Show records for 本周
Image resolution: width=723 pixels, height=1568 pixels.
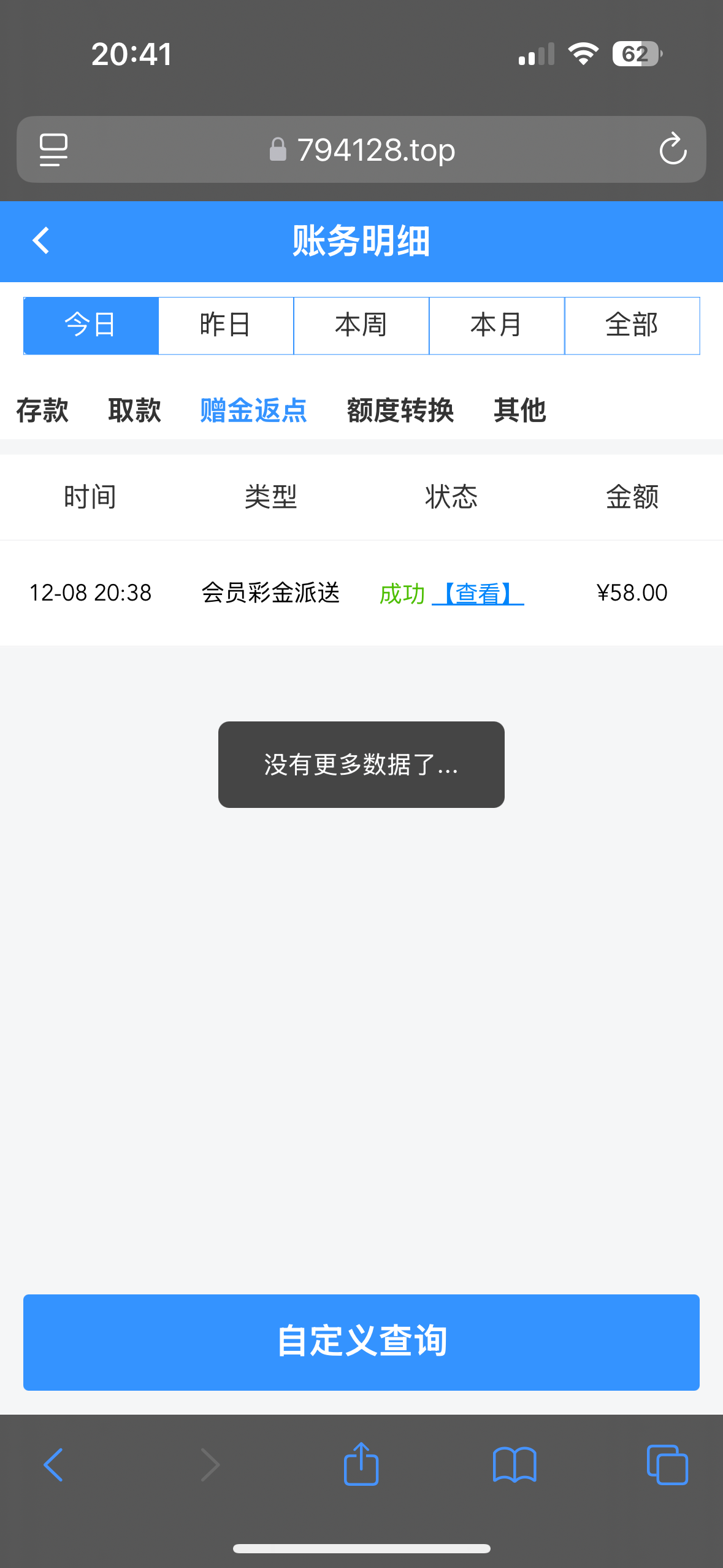tap(361, 325)
